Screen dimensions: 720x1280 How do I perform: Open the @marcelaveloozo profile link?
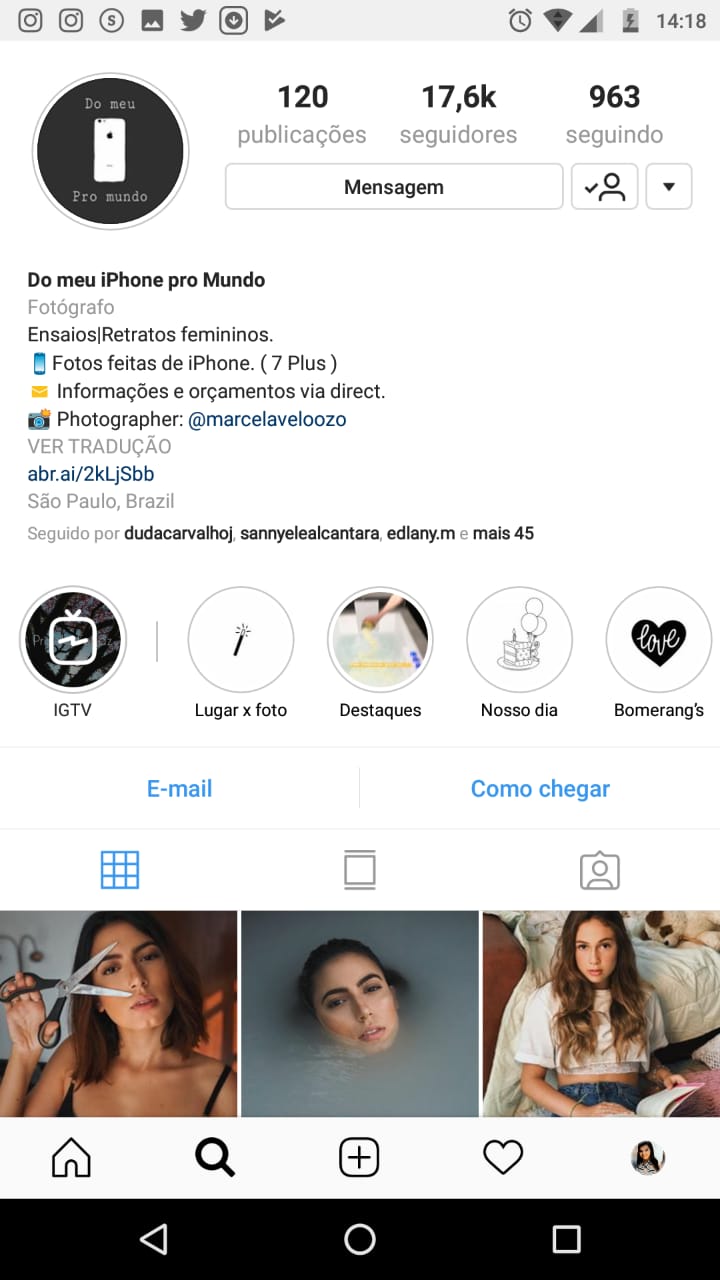pyautogui.click(x=267, y=419)
